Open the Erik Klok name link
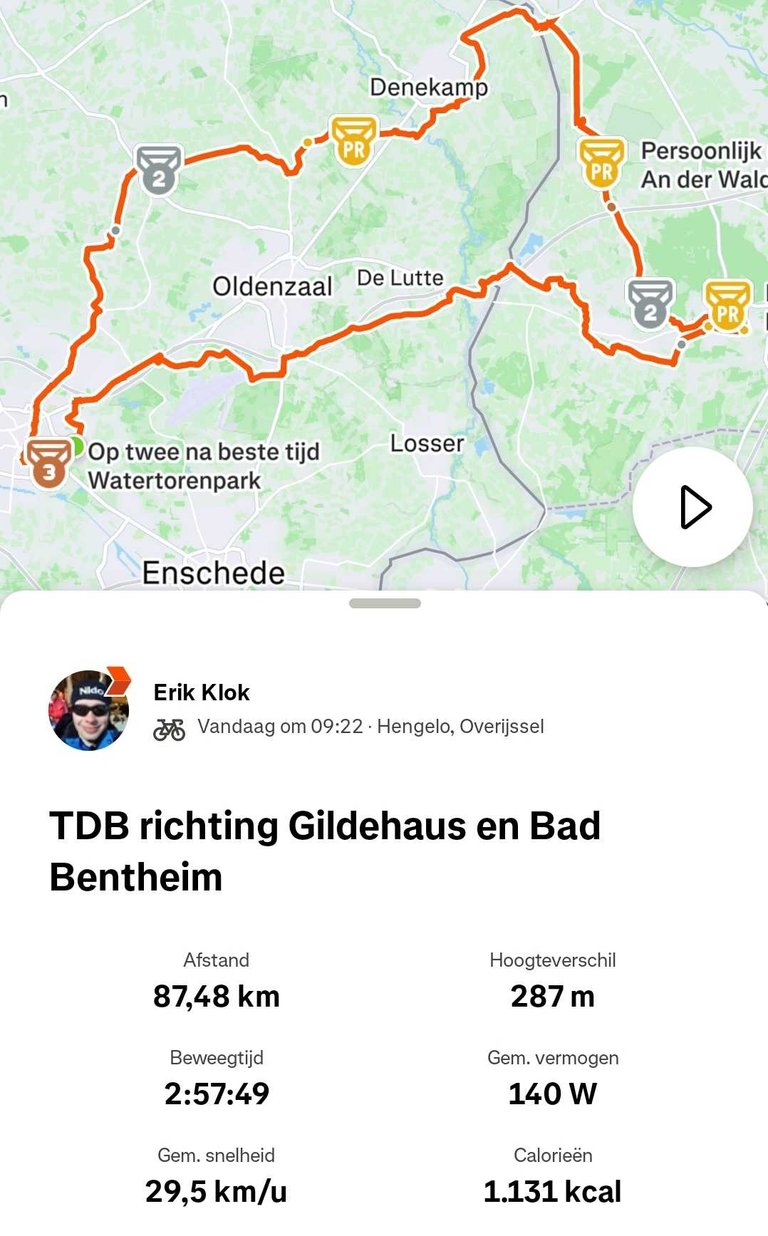Screen dimensions: 768x1236 pyautogui.click(x=202, y=692)
